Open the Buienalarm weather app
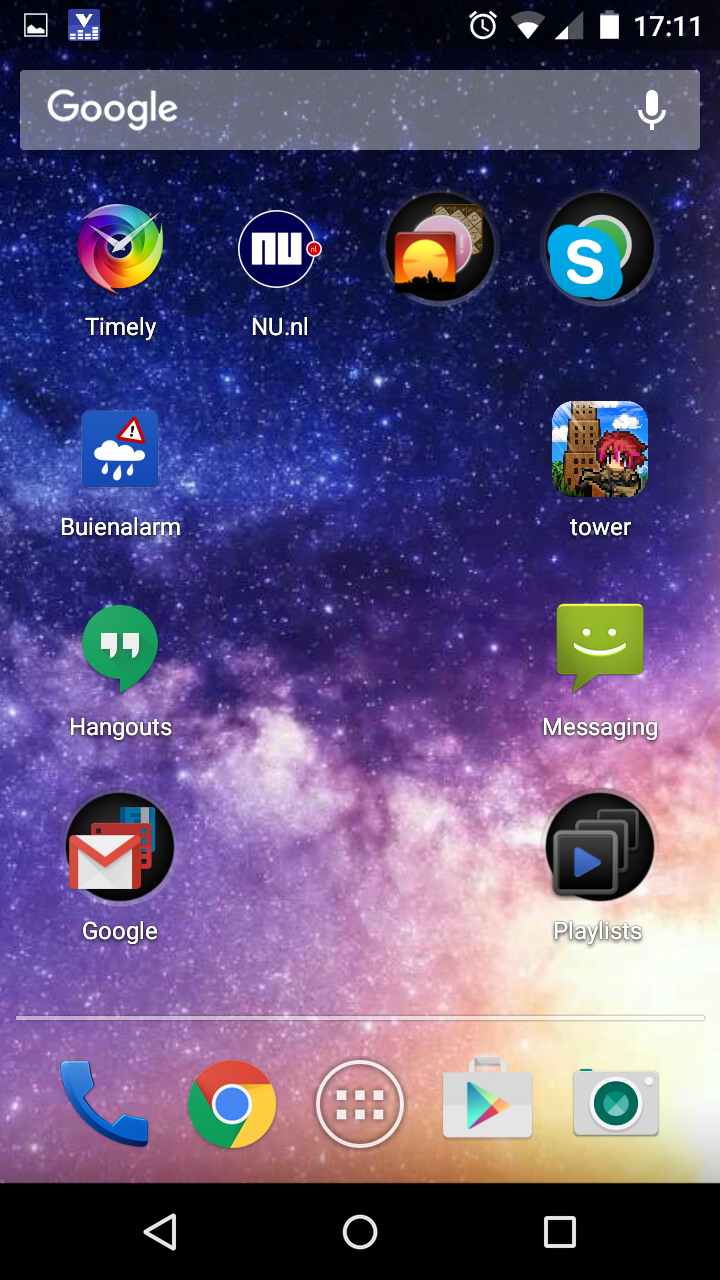 click(x=120, y=450)
